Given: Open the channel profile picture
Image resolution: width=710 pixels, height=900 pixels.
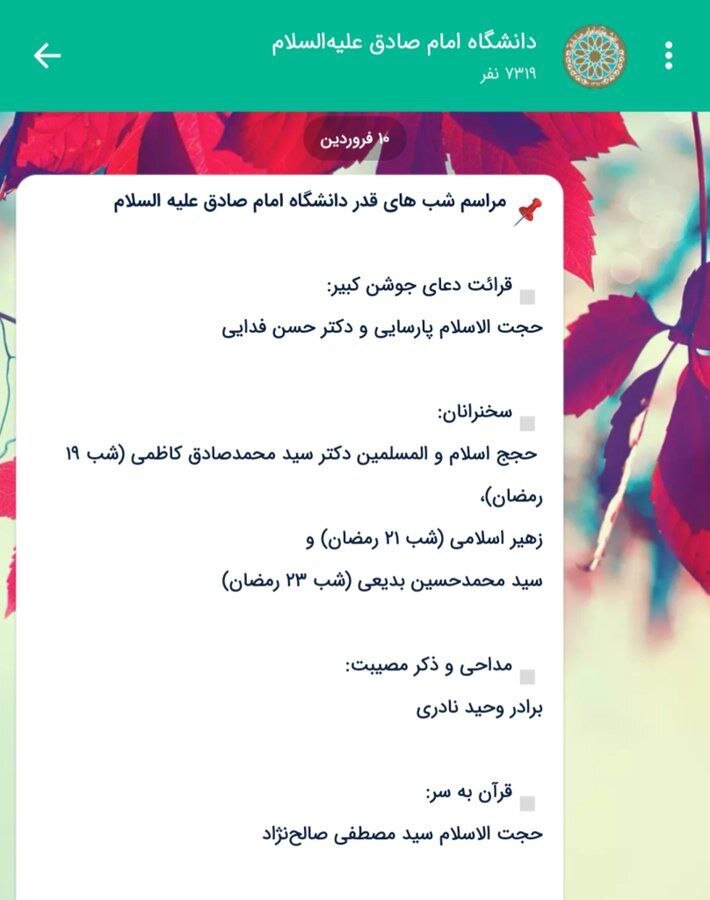Looking at the screenshot, I should pos(596,56).
